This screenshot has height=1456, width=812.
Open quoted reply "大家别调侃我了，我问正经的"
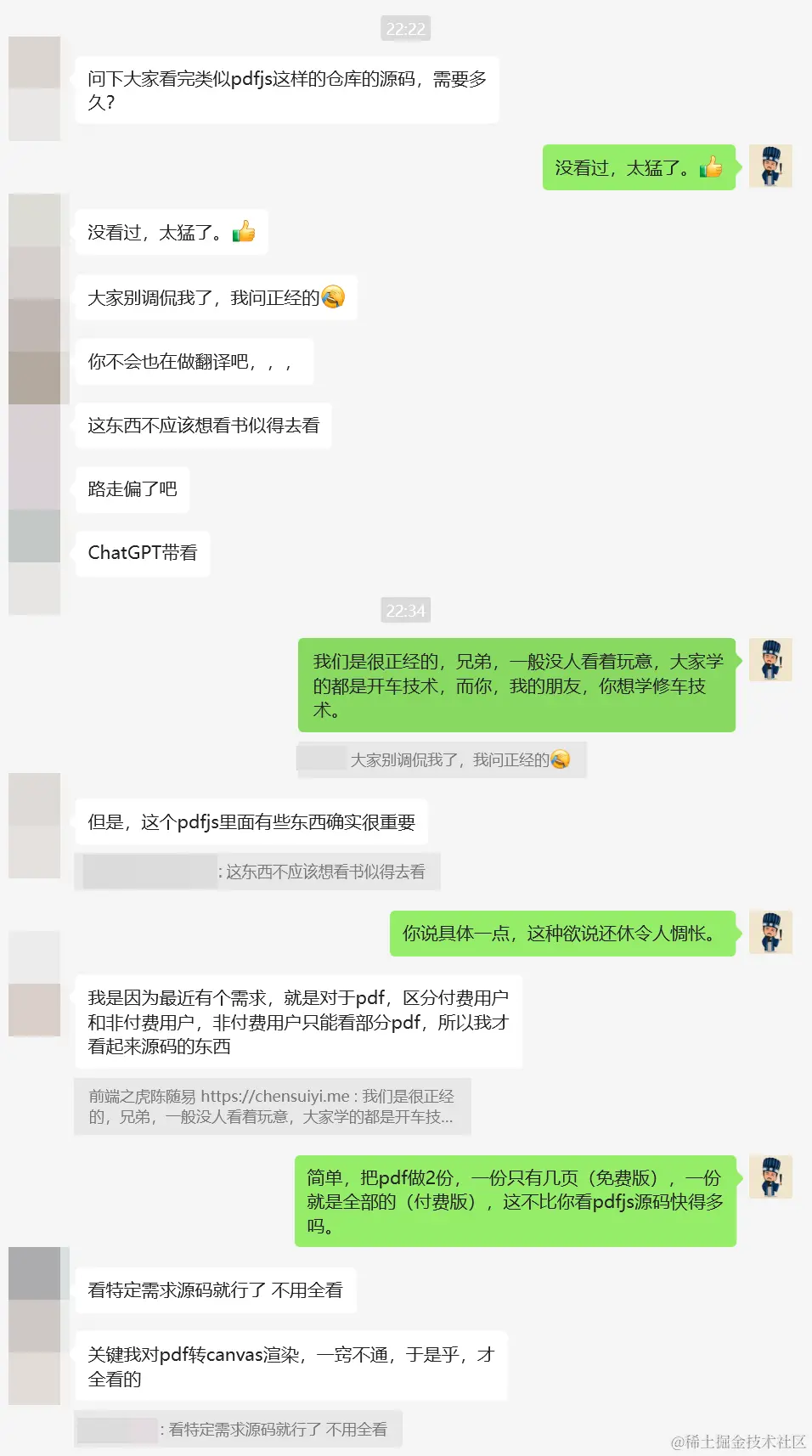click(442, 760)
